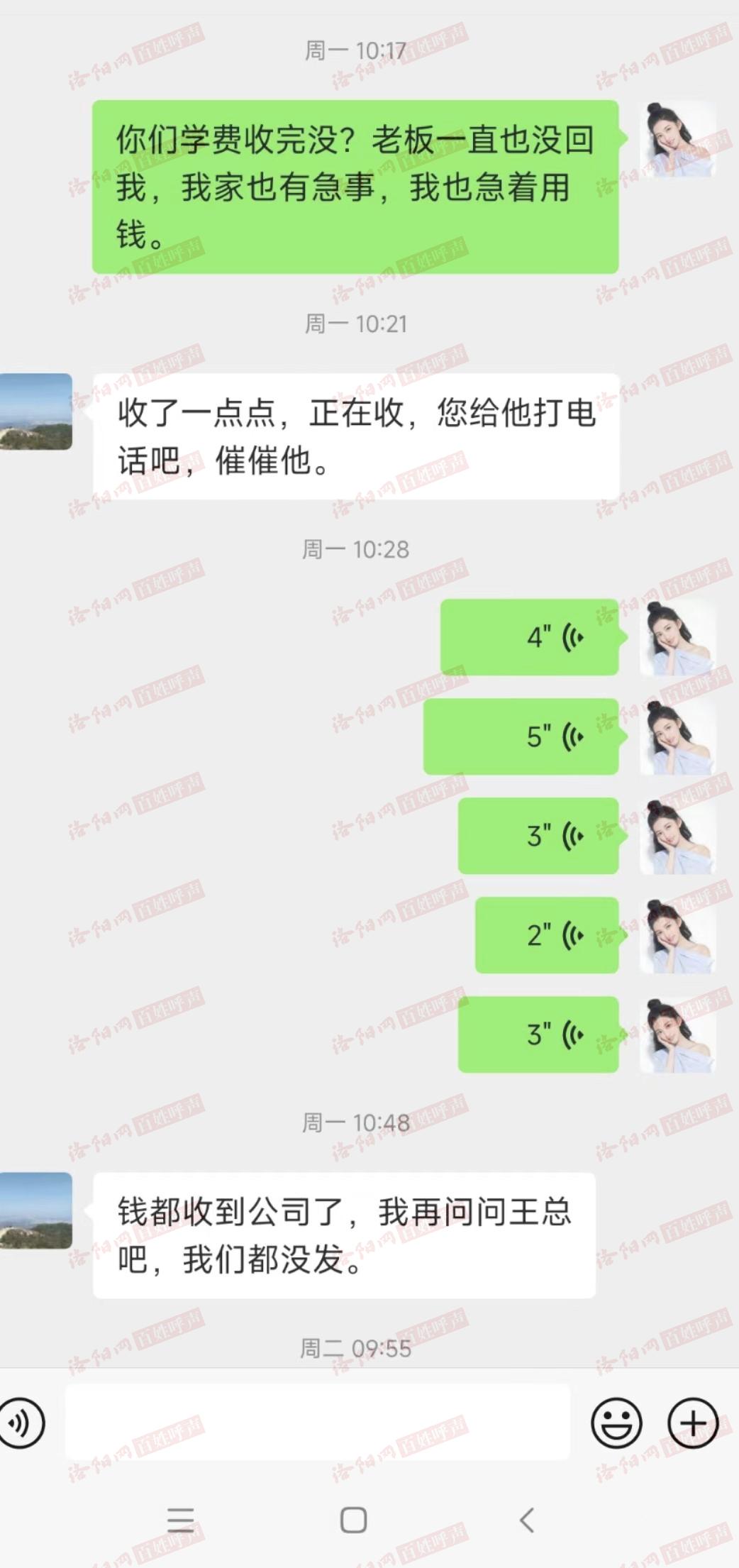Image resolution: width=739 pixels, height=1568 pixels.
Task: Play the 5-second voice message
Action: click(521, 736)
